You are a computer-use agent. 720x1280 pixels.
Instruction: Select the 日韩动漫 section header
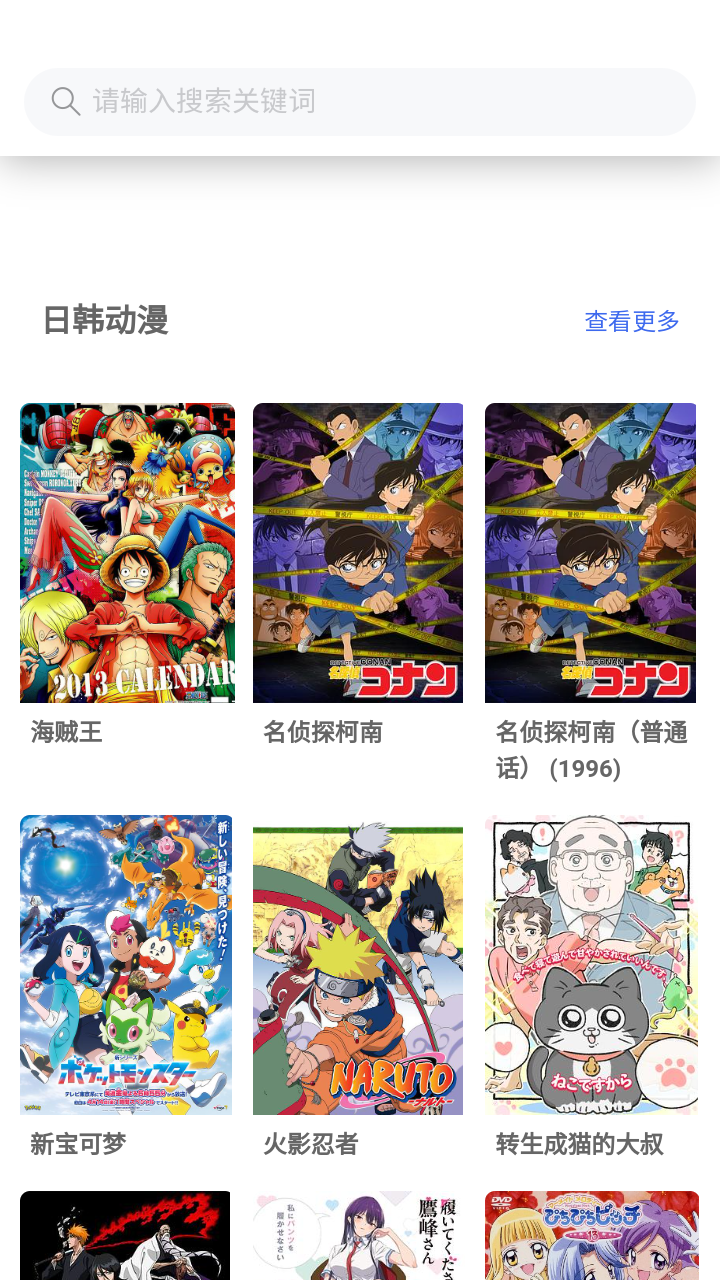click(104, 320)
